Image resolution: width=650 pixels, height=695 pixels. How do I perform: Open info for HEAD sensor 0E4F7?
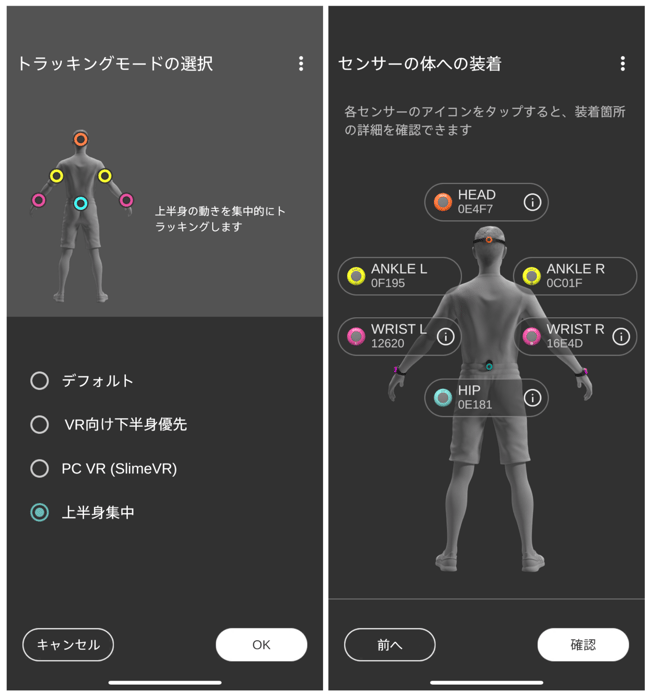tap(532, 203)
